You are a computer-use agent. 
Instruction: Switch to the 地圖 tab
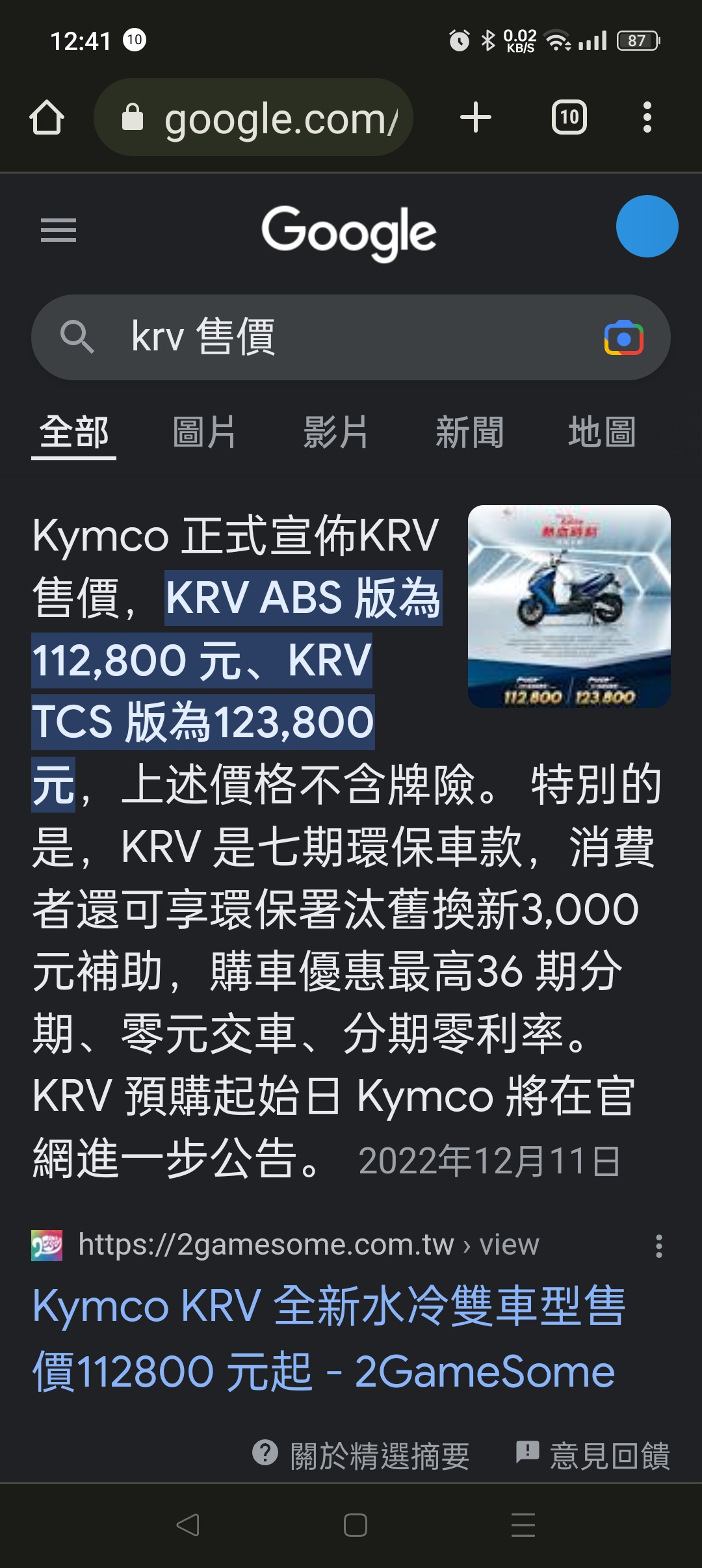pyautogui.click(x=602, y=432)
